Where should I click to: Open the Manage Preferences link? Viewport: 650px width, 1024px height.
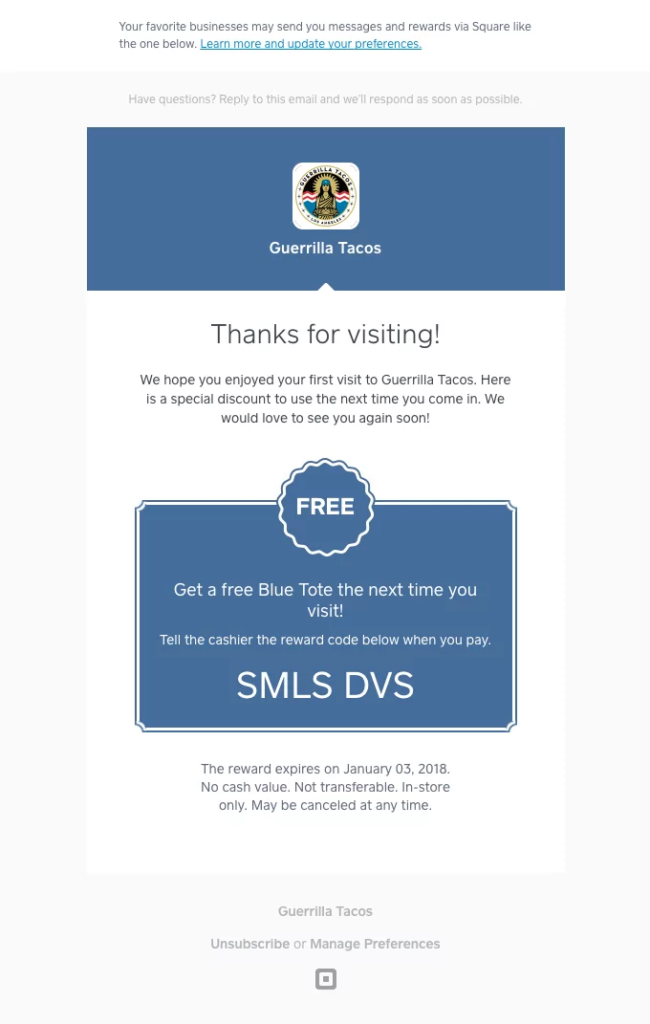(375, 944)
